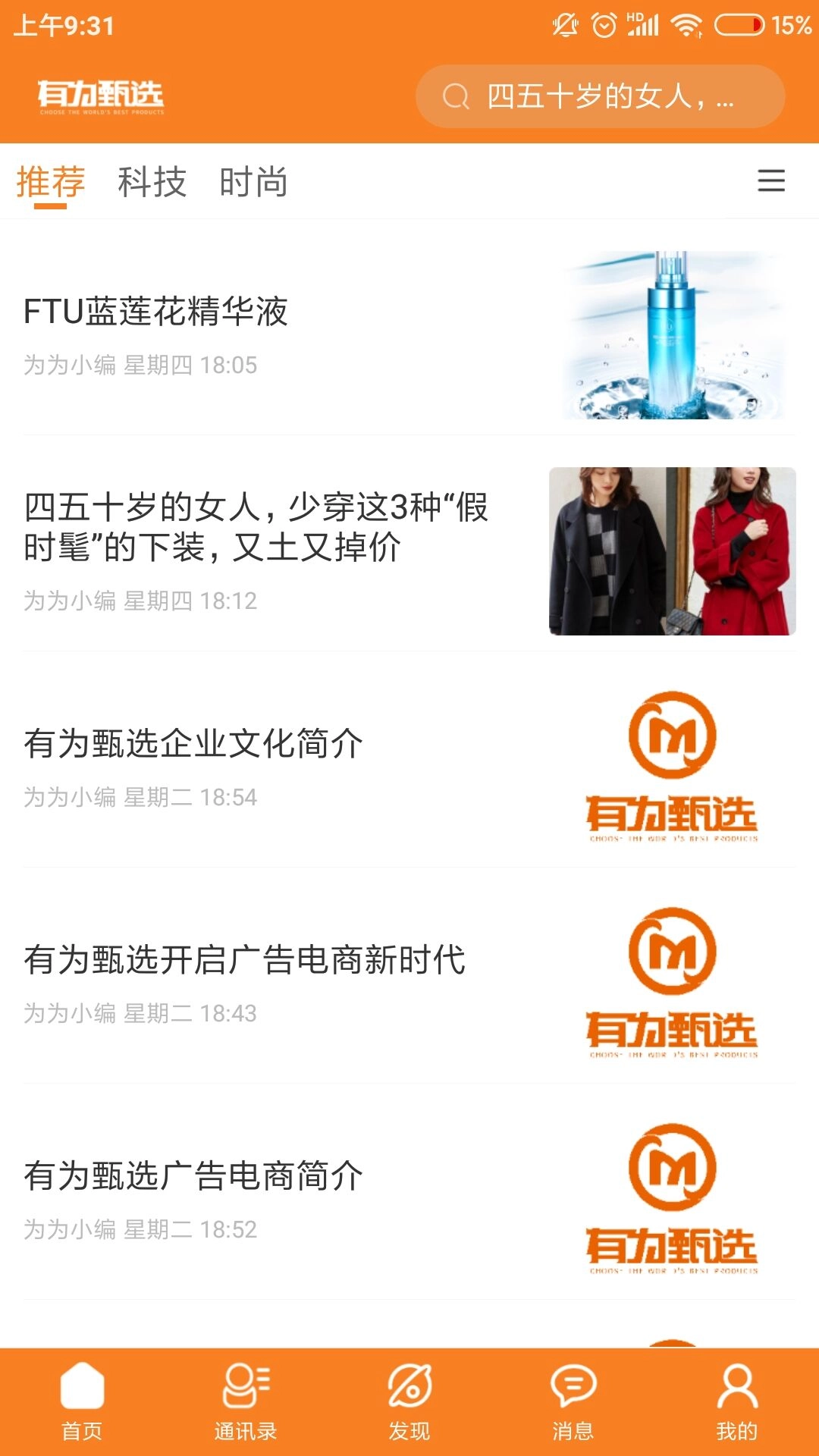Tap the 有为甄选 app logo
The image size is (819, 1456).
coord(101,97)
